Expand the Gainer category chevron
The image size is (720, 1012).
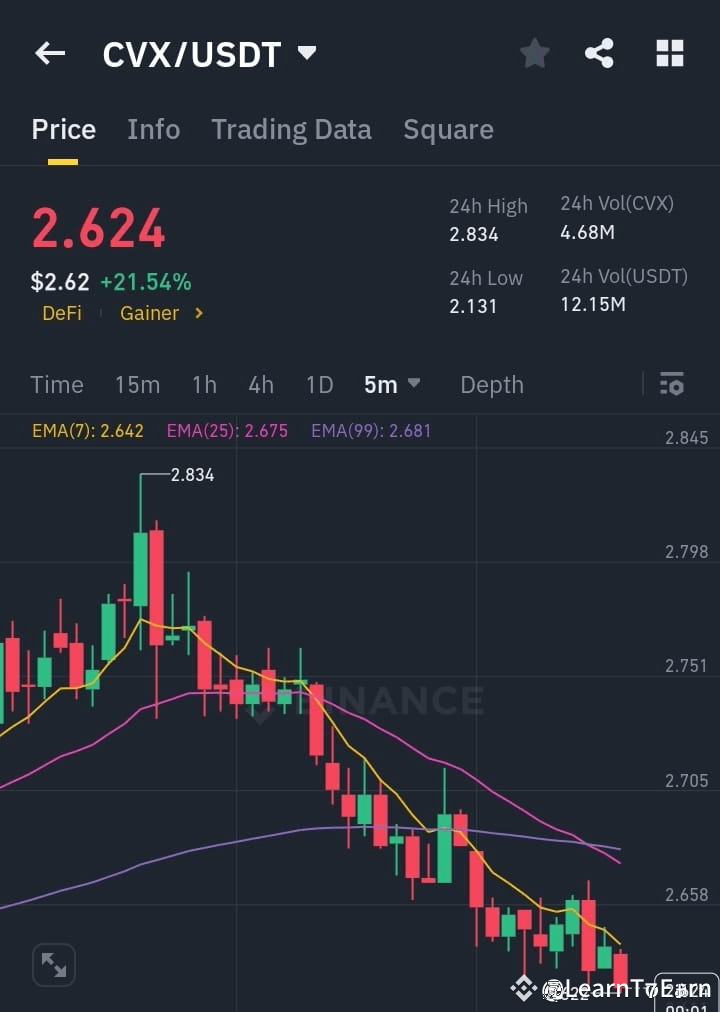pyautogui.click(x=196, y=313)
